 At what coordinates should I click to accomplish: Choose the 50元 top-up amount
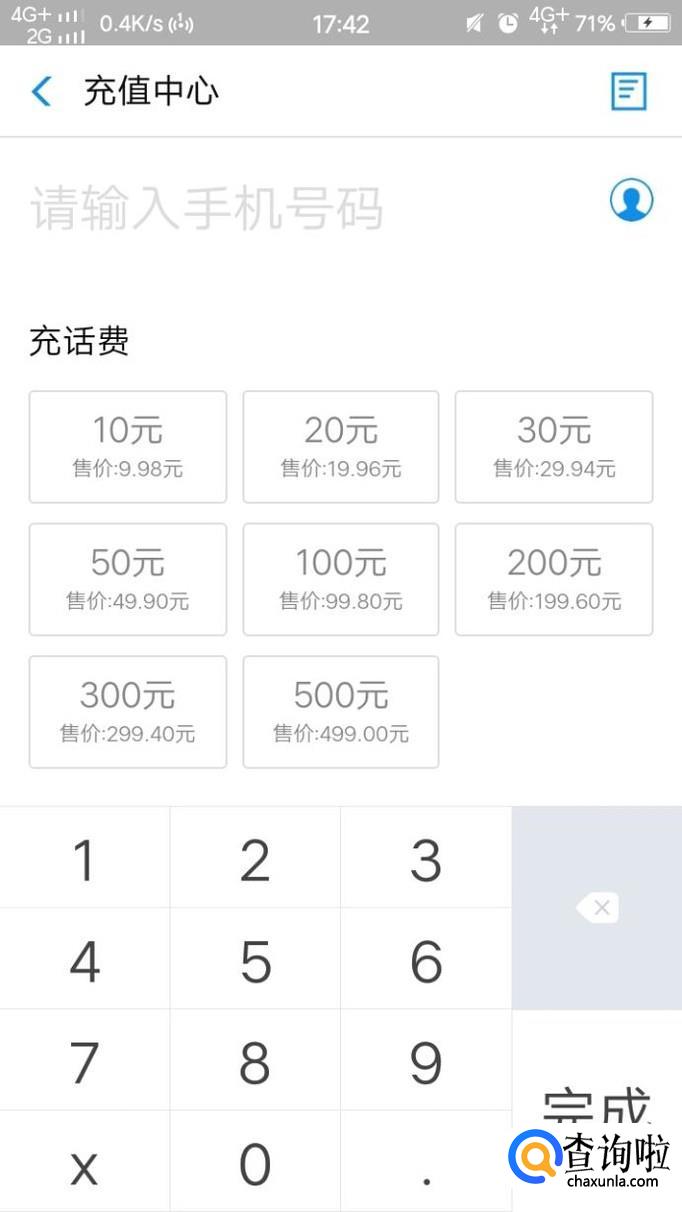(128, 579)
